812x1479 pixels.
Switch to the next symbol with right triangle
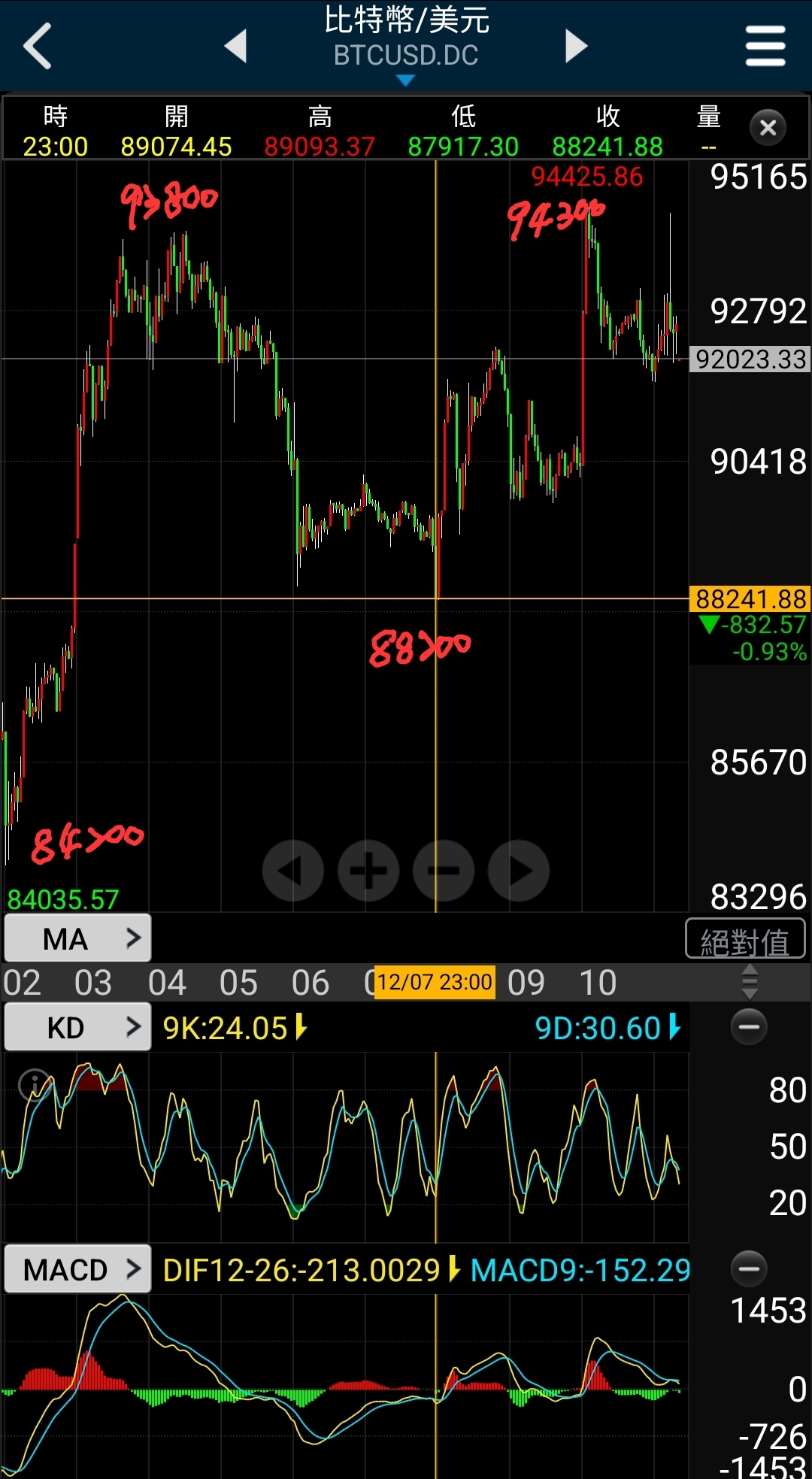575,46
